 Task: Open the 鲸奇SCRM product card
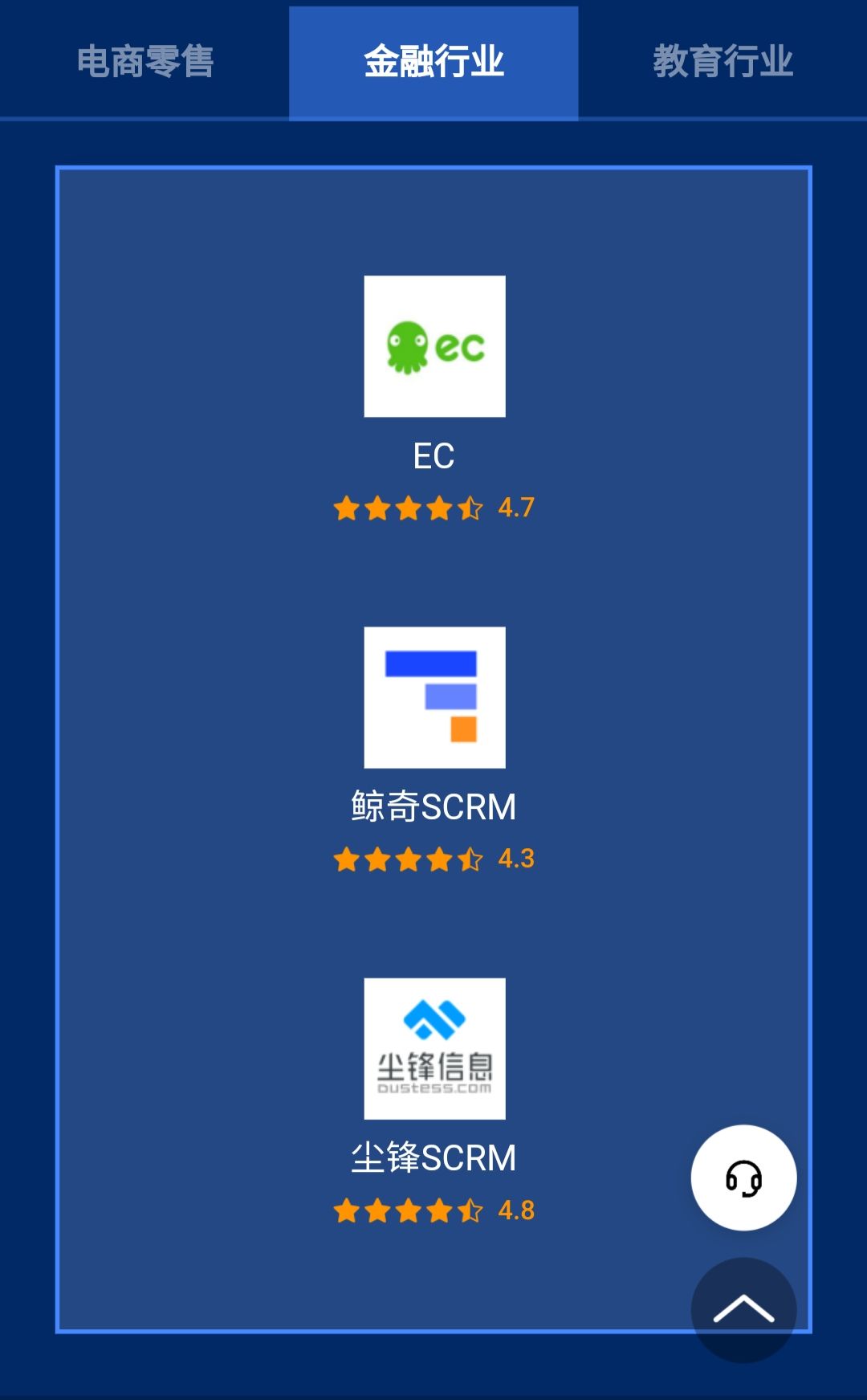coord(434,697)
